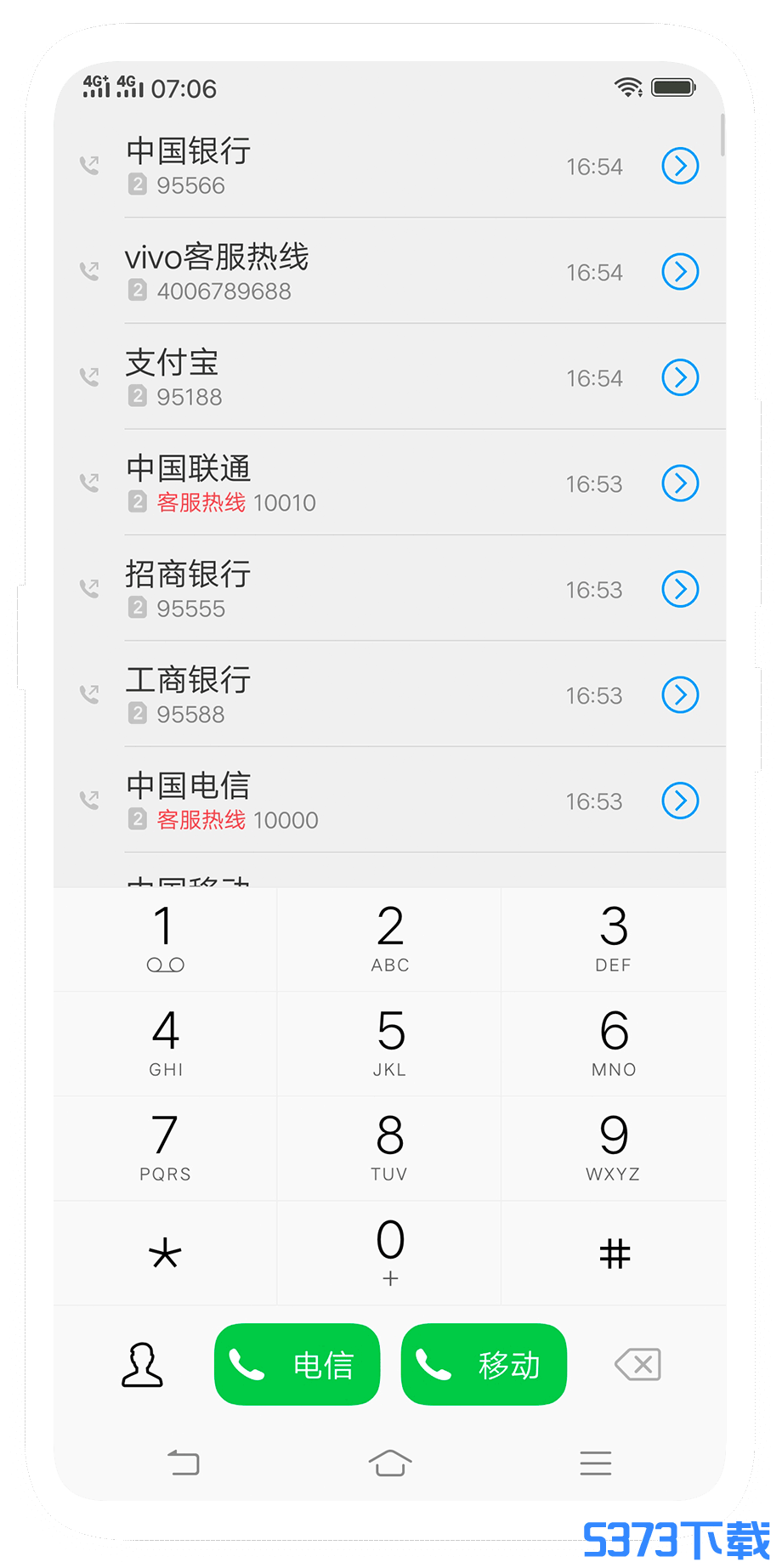Tap the 9 WXYZ key
The image size is (782, 1568).
(x=614, y=1148)
